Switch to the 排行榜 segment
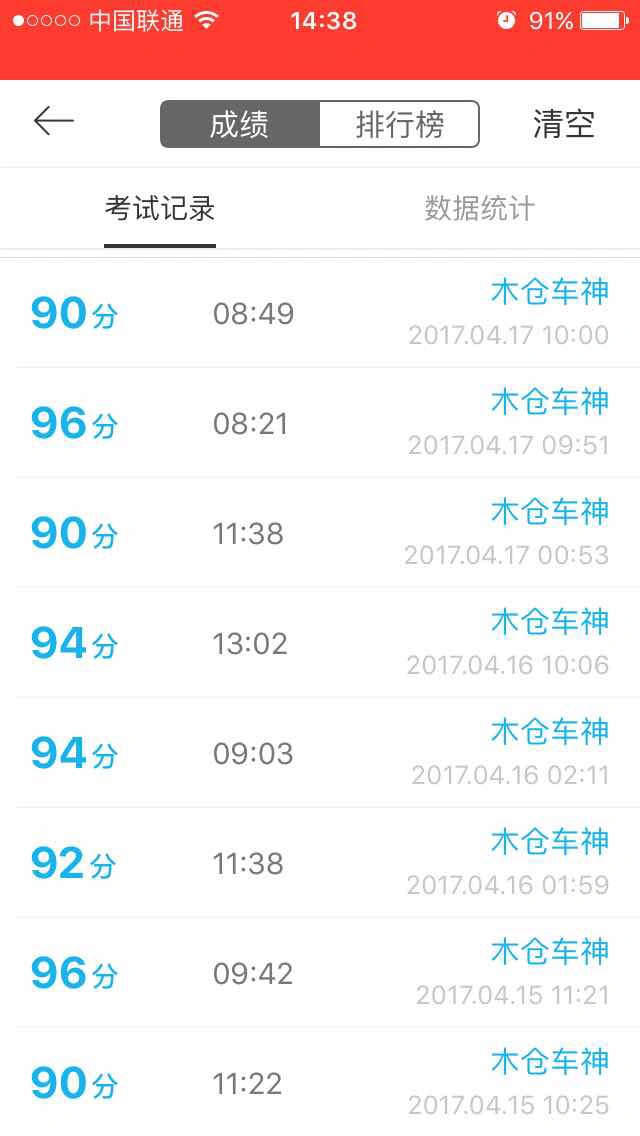 [x=399, y=124]
